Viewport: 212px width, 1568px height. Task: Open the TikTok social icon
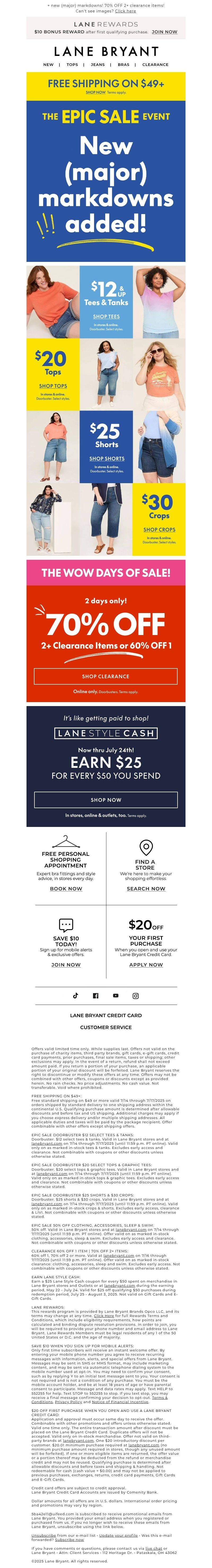point(76,996)
